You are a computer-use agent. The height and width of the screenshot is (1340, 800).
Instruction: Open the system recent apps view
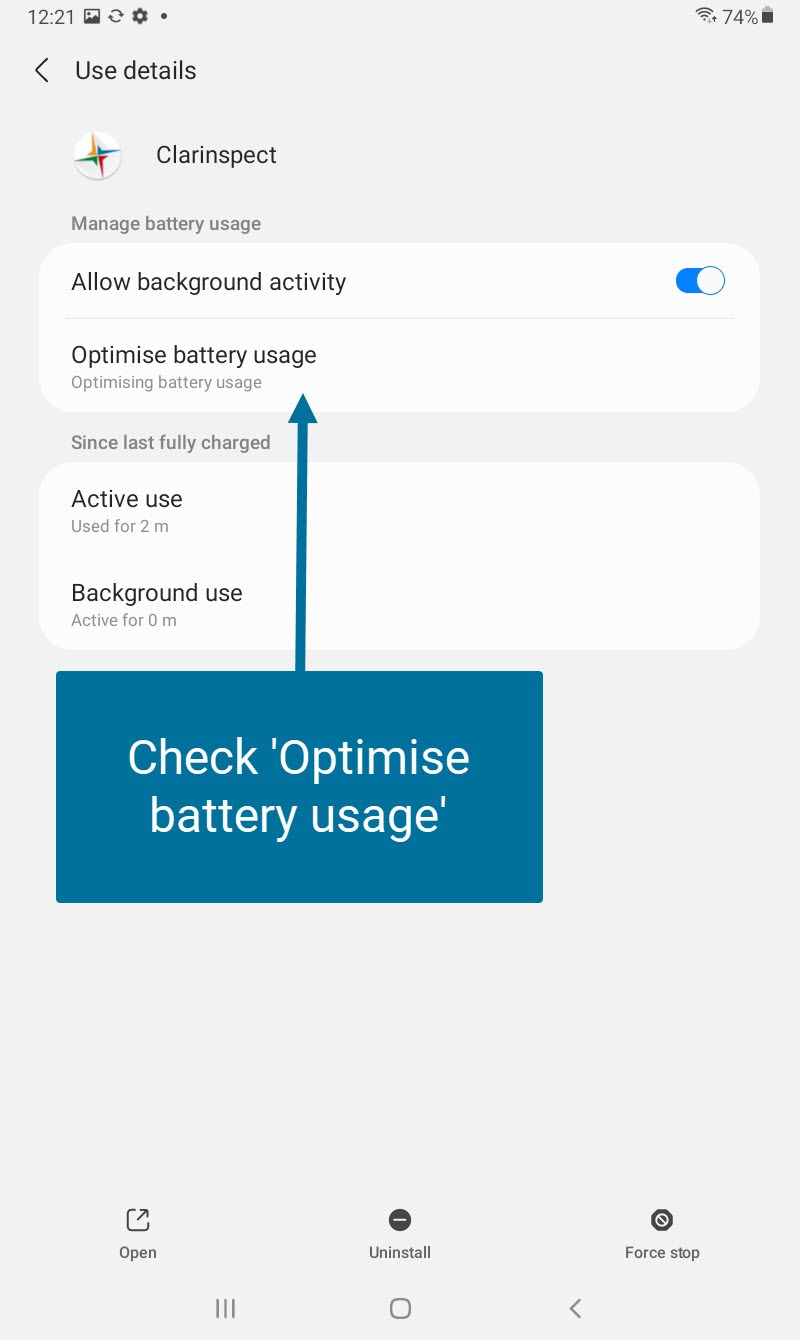(226, 1308)
